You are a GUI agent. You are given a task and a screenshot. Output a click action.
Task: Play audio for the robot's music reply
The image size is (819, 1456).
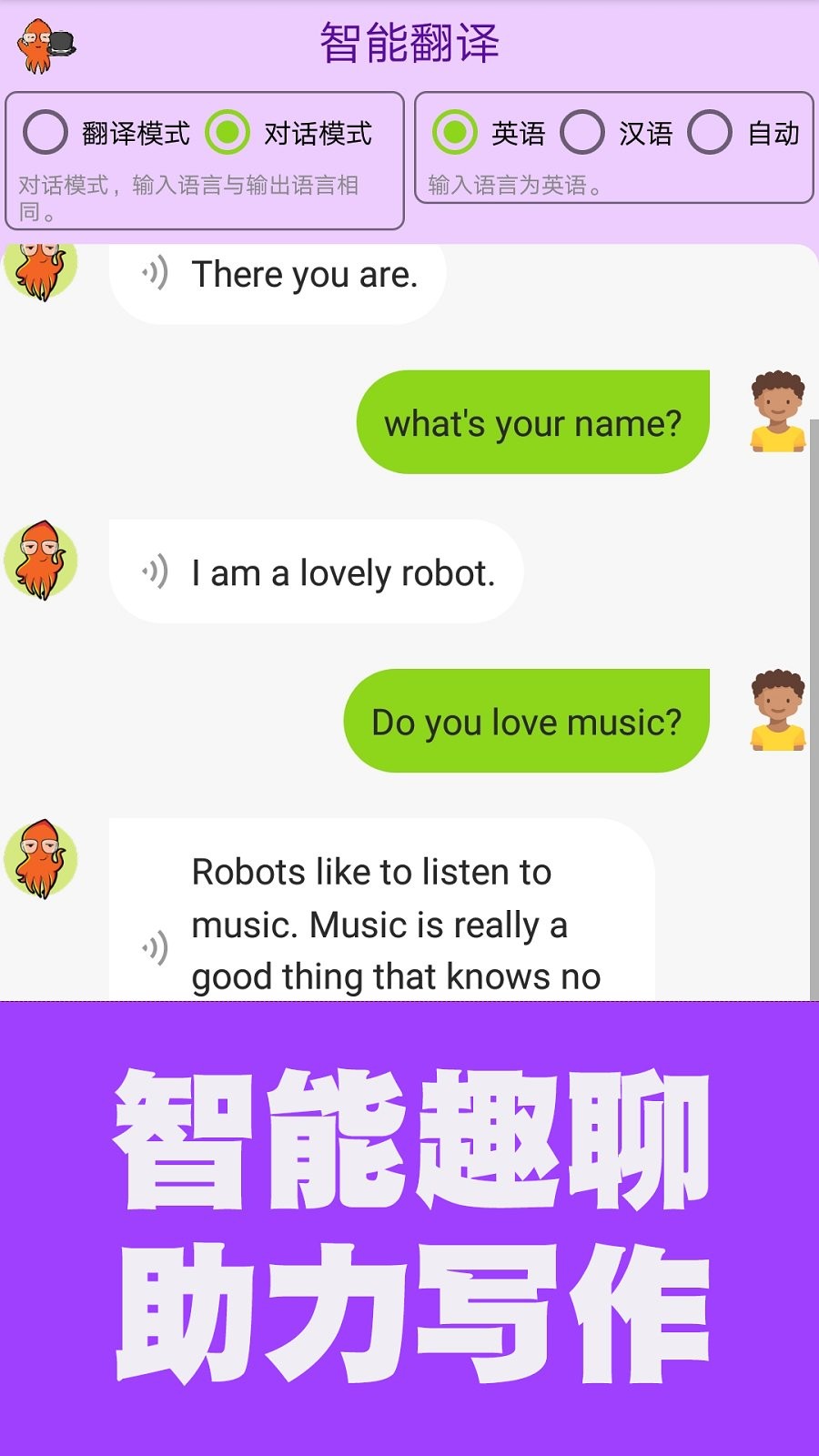[x=157, y=946]
